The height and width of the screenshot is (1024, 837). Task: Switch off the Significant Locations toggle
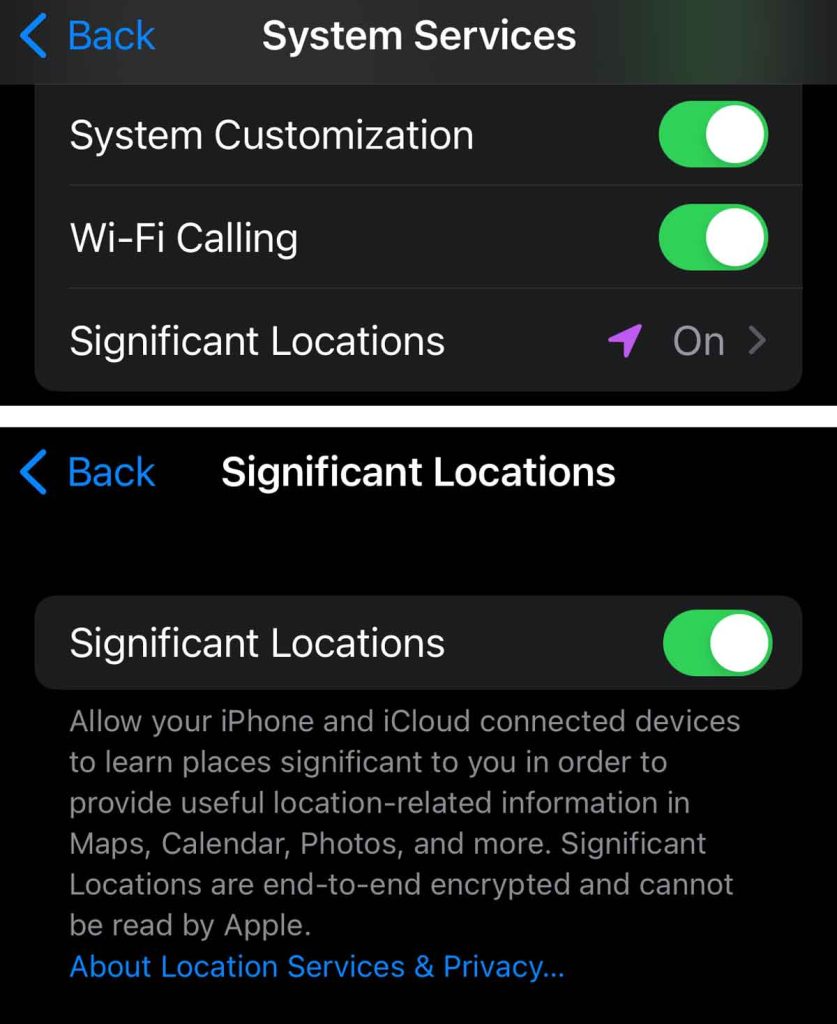(717, 643)
